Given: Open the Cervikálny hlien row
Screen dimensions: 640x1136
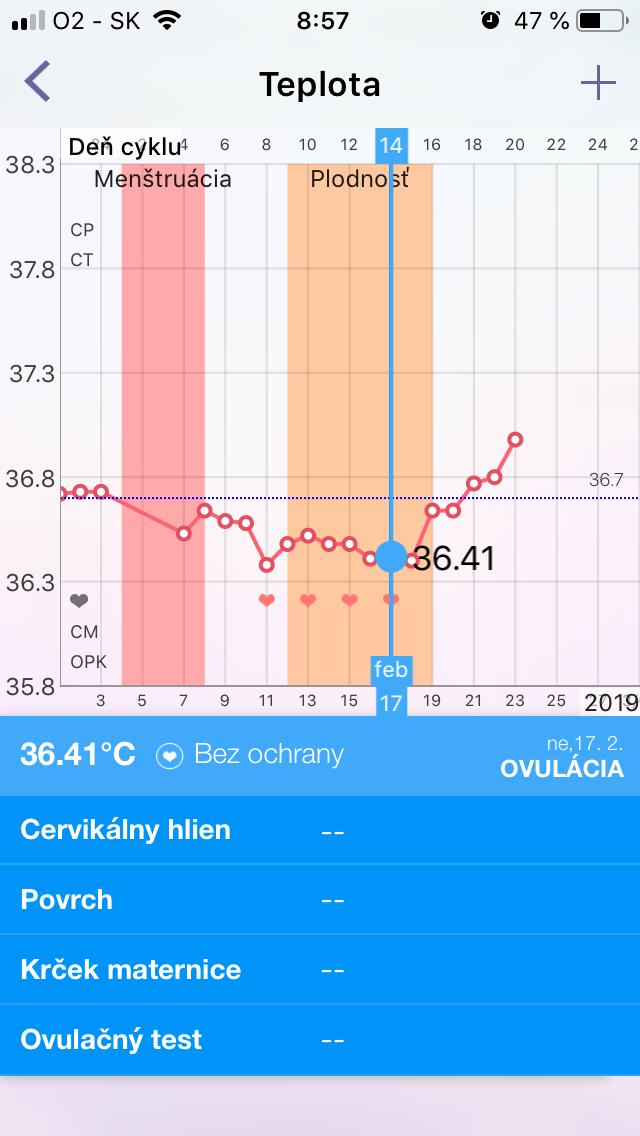Looking at the screenshot, I should click(320, 830).
